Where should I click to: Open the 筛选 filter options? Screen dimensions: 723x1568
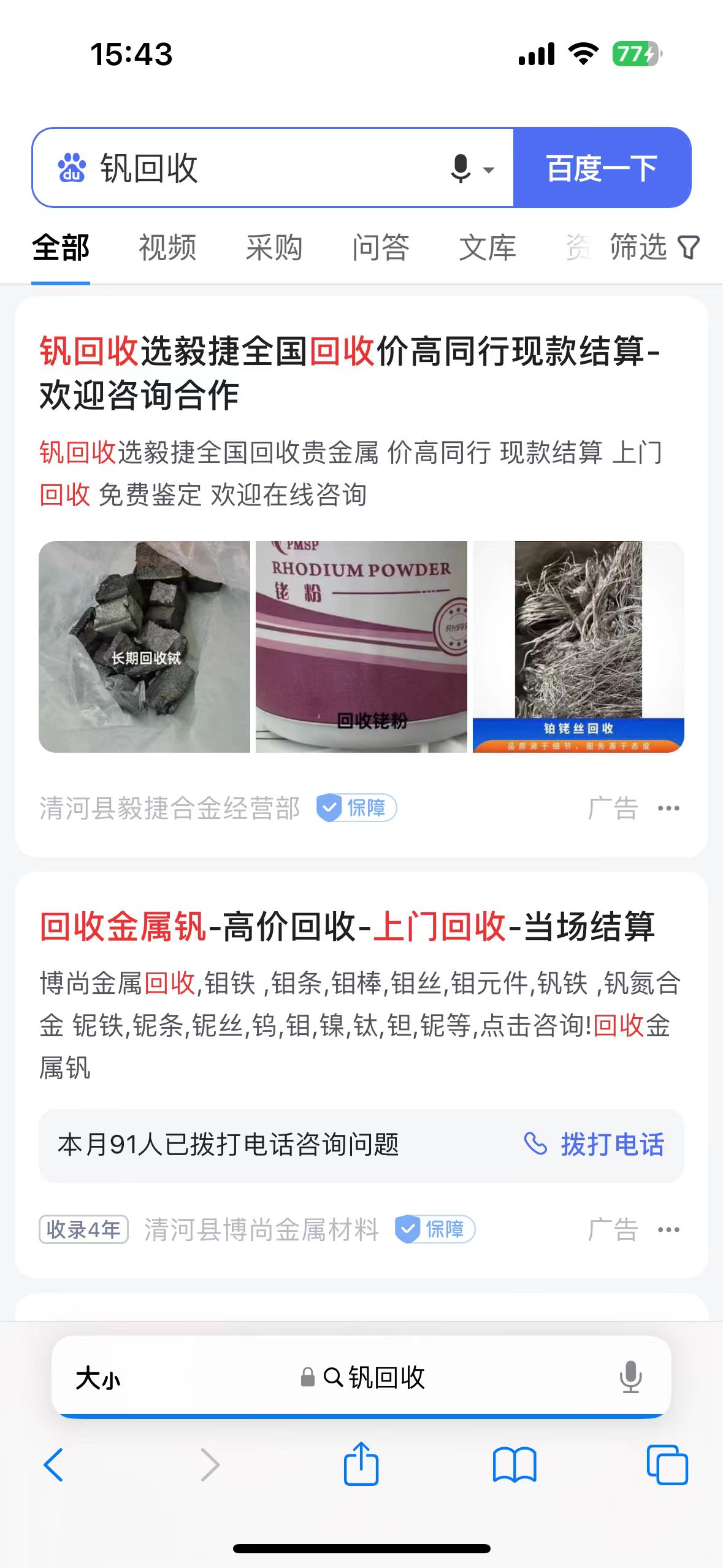[x=654, y=248]
